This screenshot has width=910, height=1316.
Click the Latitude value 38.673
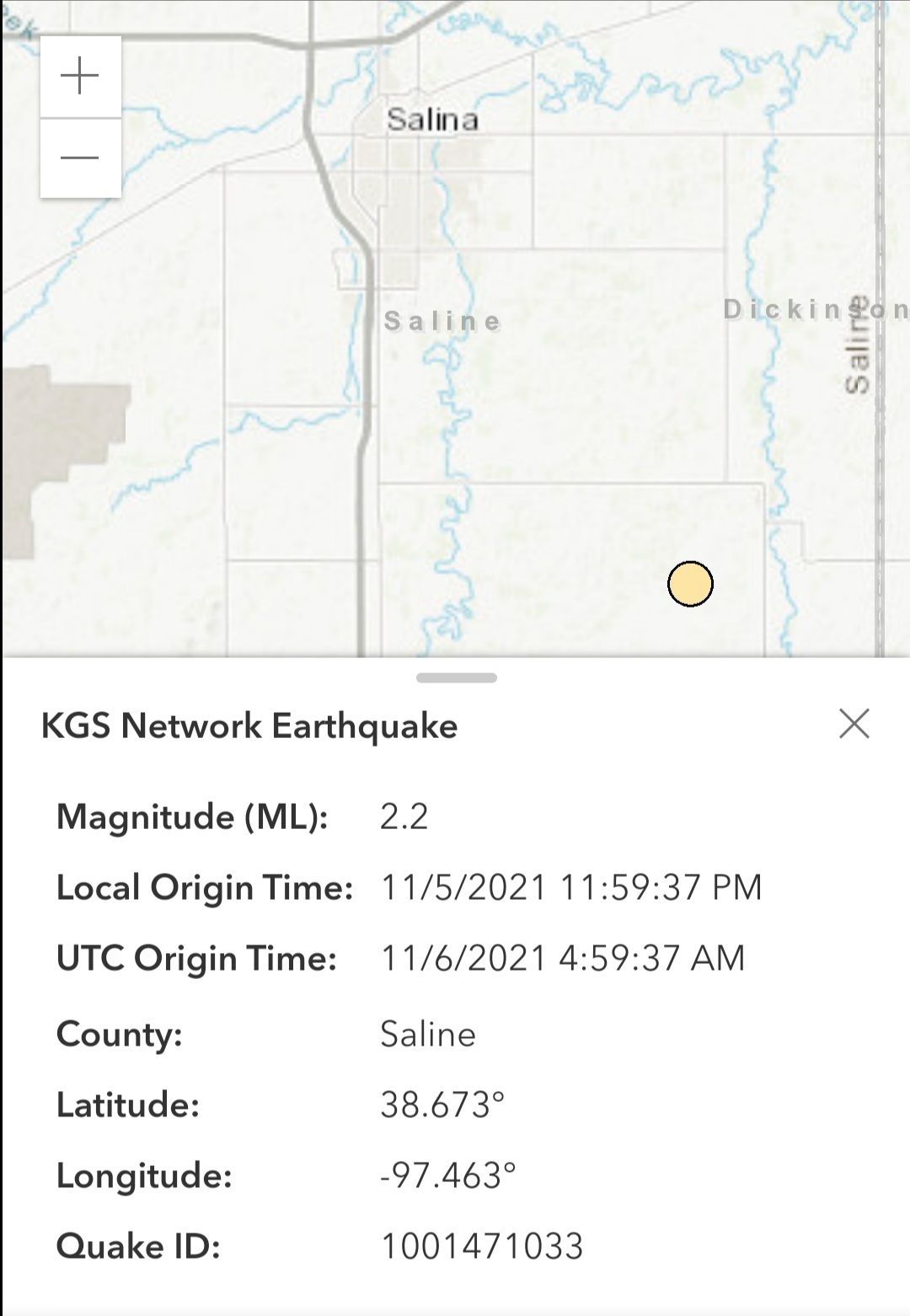441,1103
